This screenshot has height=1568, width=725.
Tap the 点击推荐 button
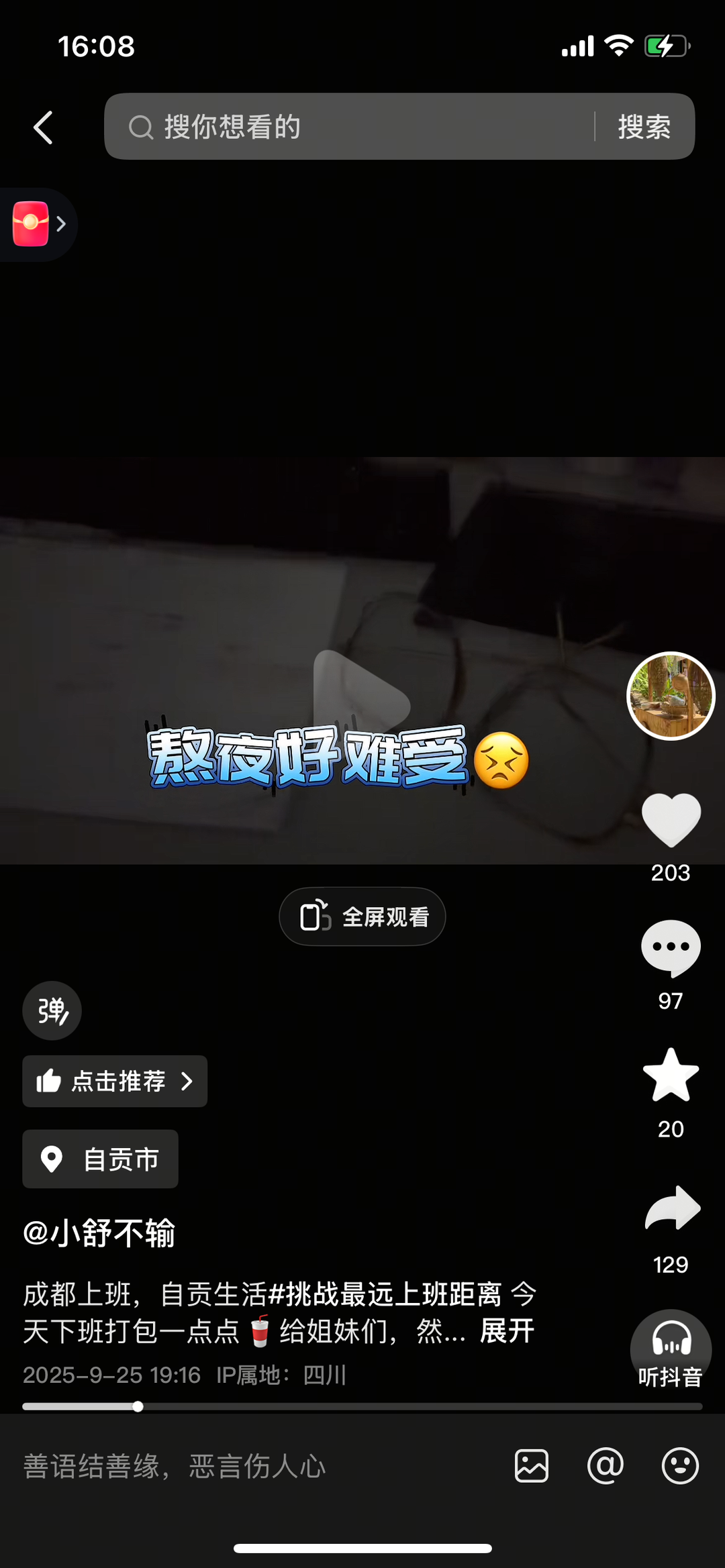[115, 1081]
